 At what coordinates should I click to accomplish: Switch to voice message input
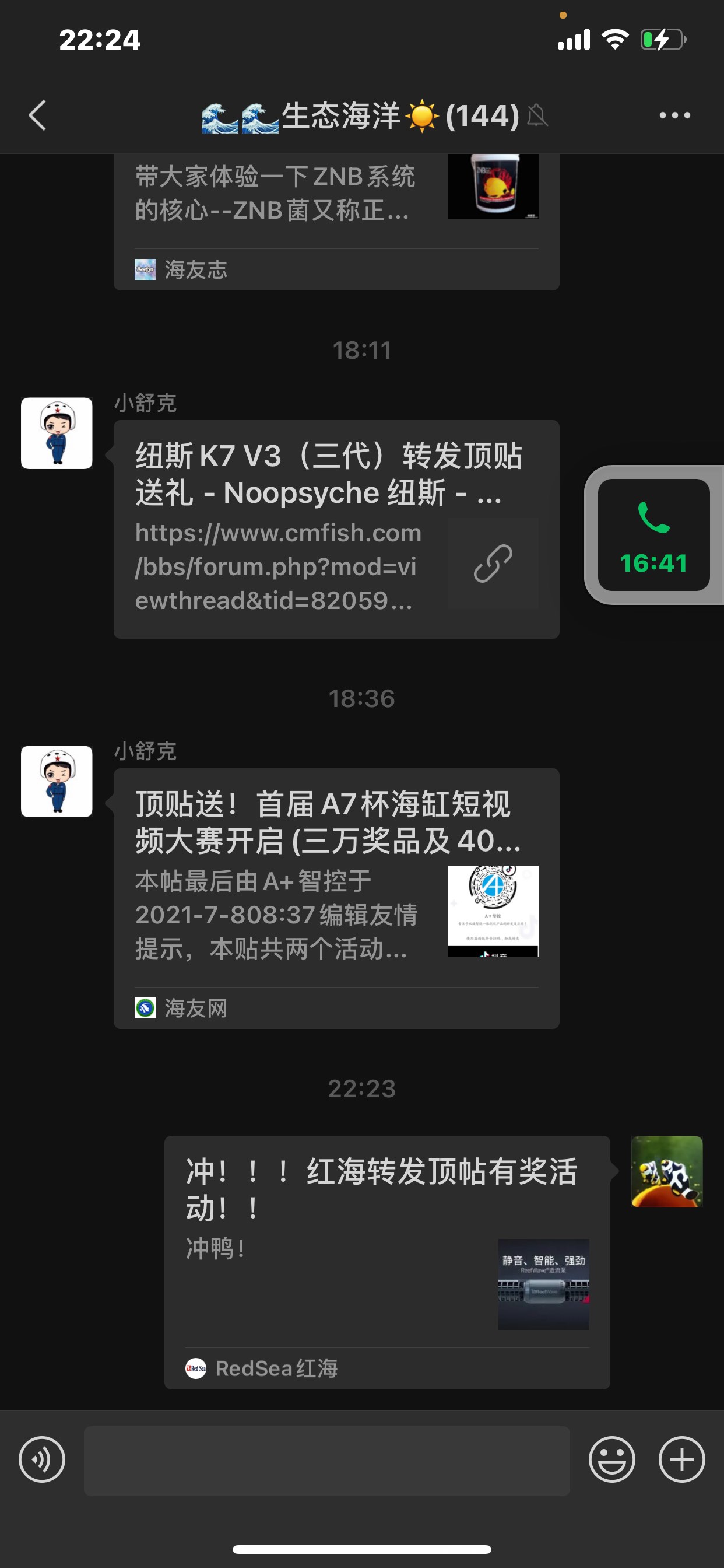coord(42,1459)
